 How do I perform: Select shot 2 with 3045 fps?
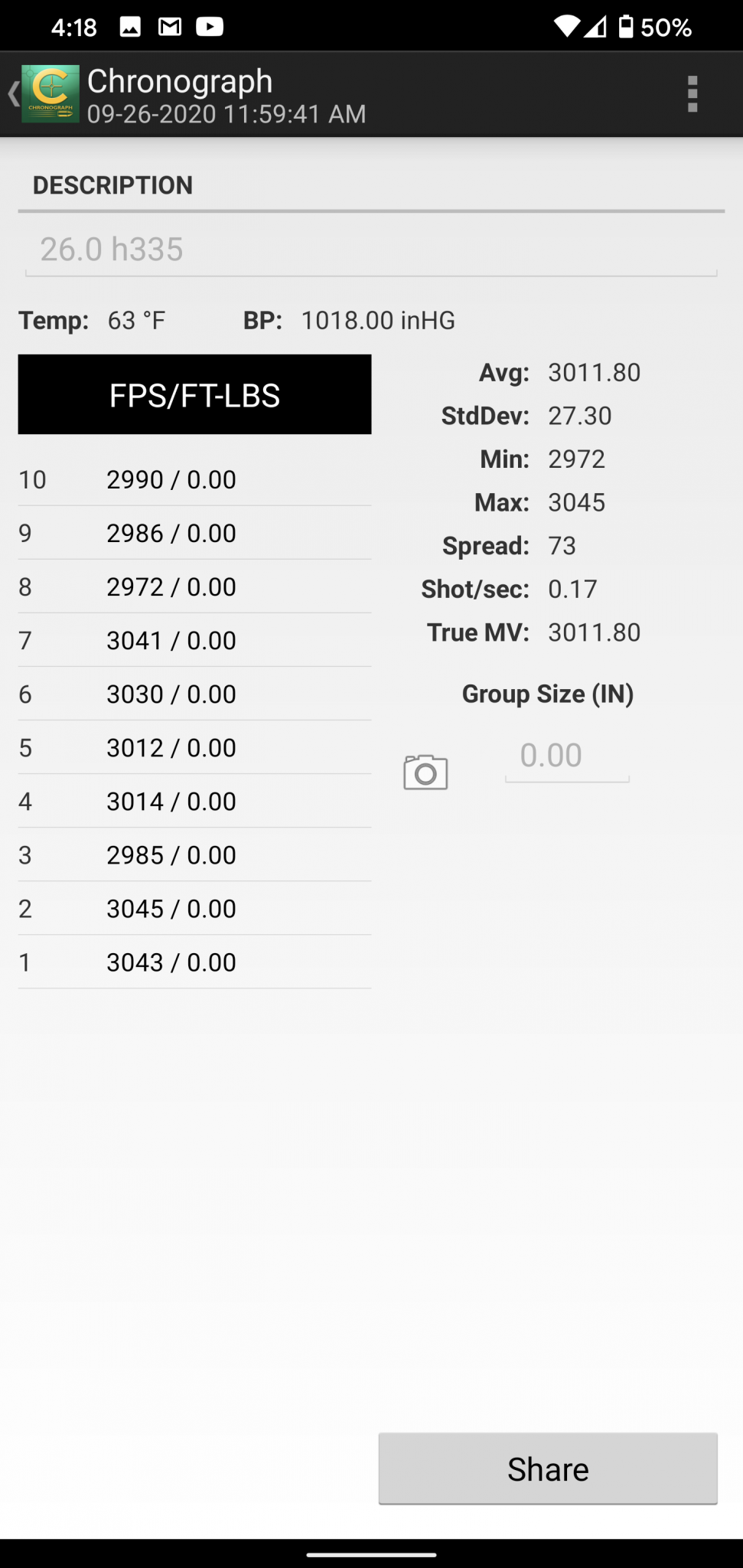(x=194, y=909)
